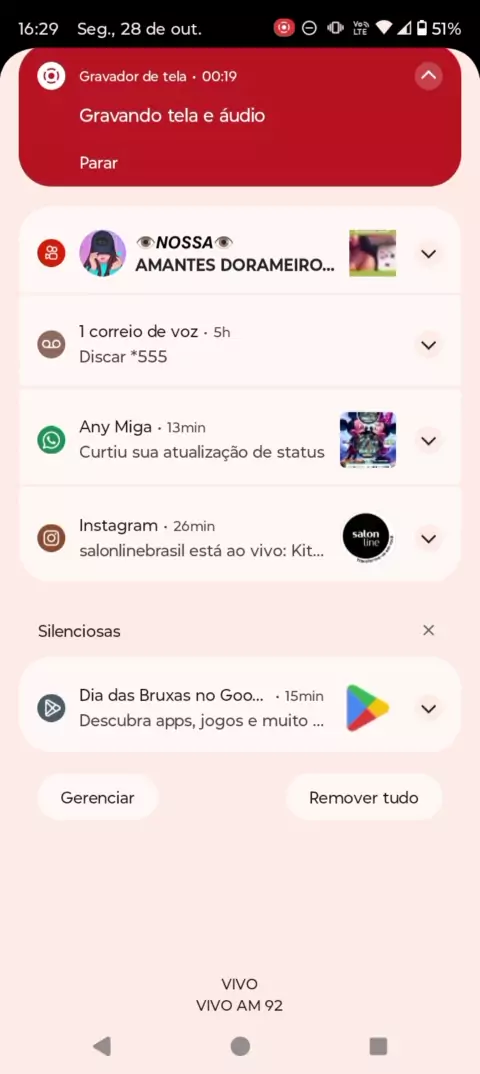The width and height of the screenshot is (480, 1074).
Task: Collapse the Gravador de tela notification
Action: 429,76
